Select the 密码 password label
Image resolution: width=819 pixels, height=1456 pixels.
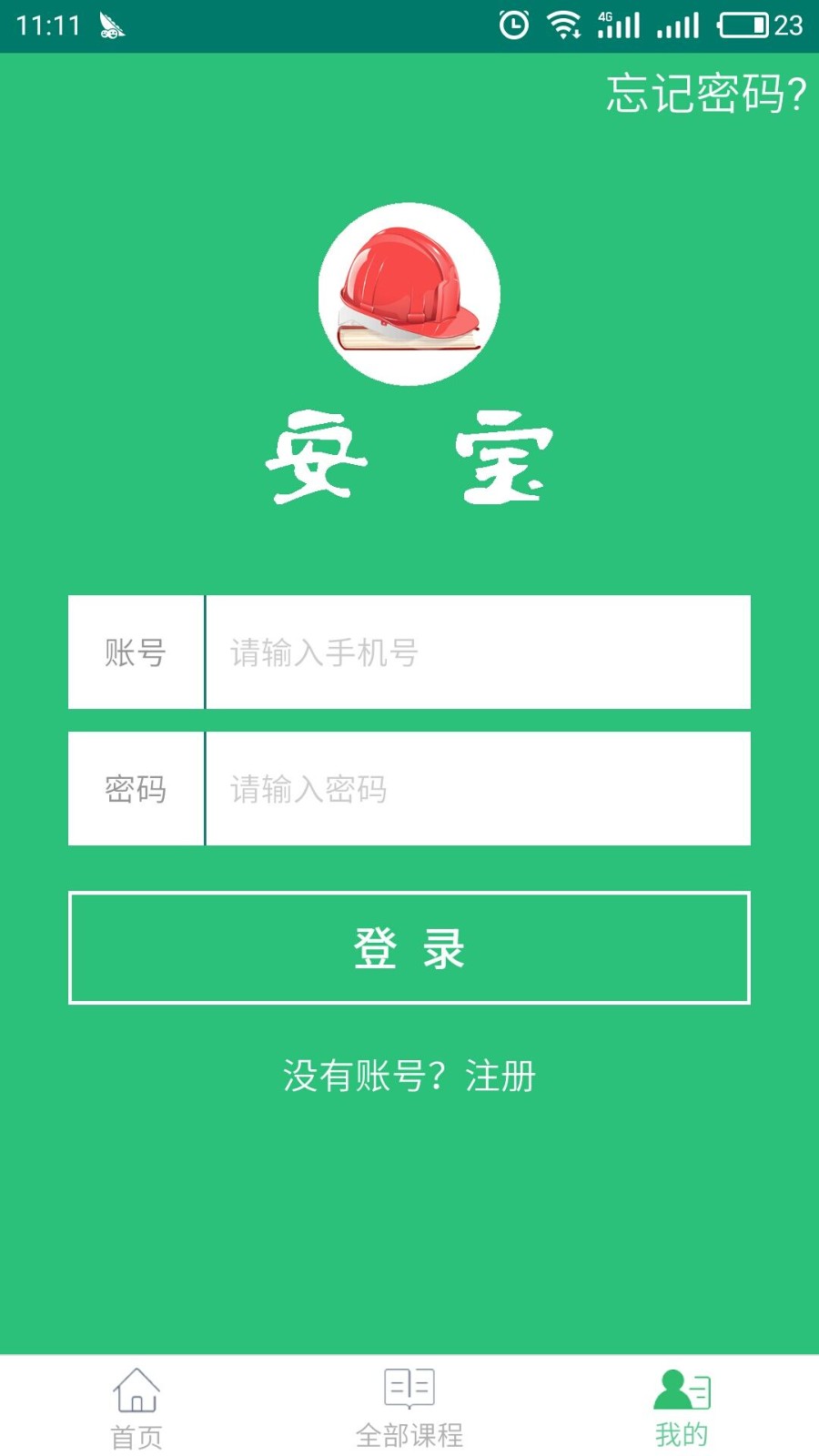(x=135, y=788)
